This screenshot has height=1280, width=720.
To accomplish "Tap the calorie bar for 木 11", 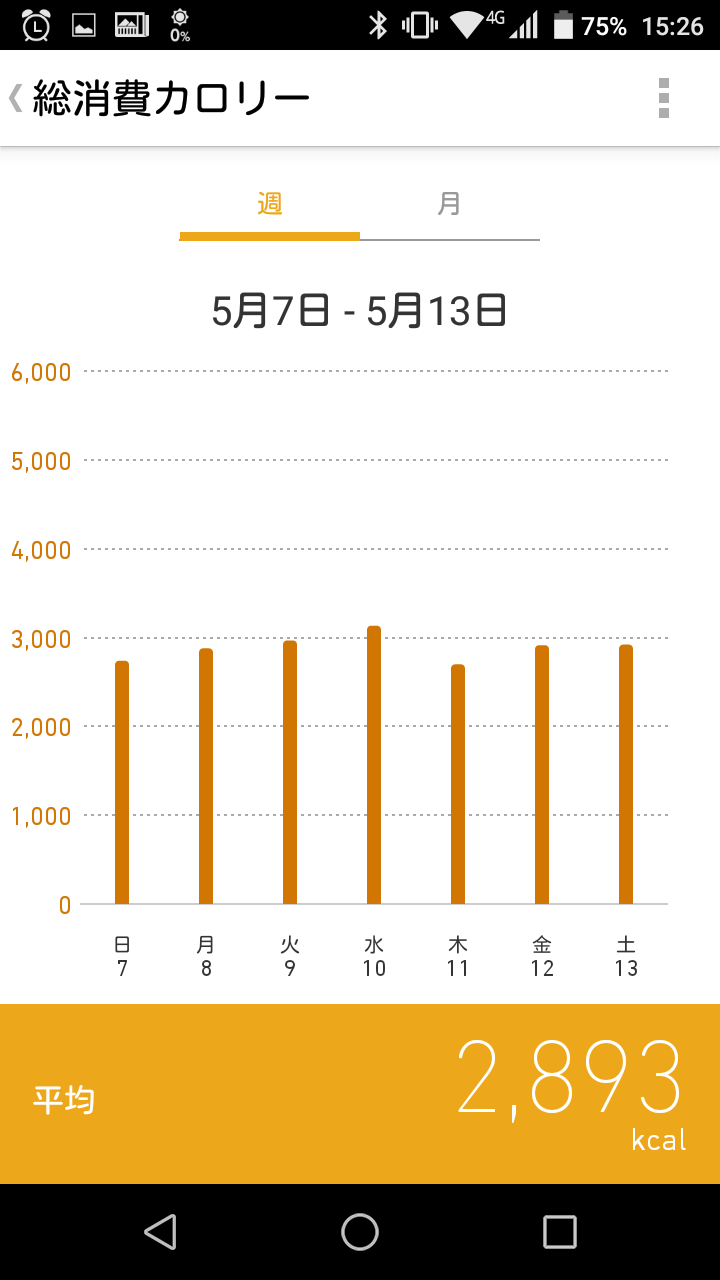I will click(x=458, y=784).
